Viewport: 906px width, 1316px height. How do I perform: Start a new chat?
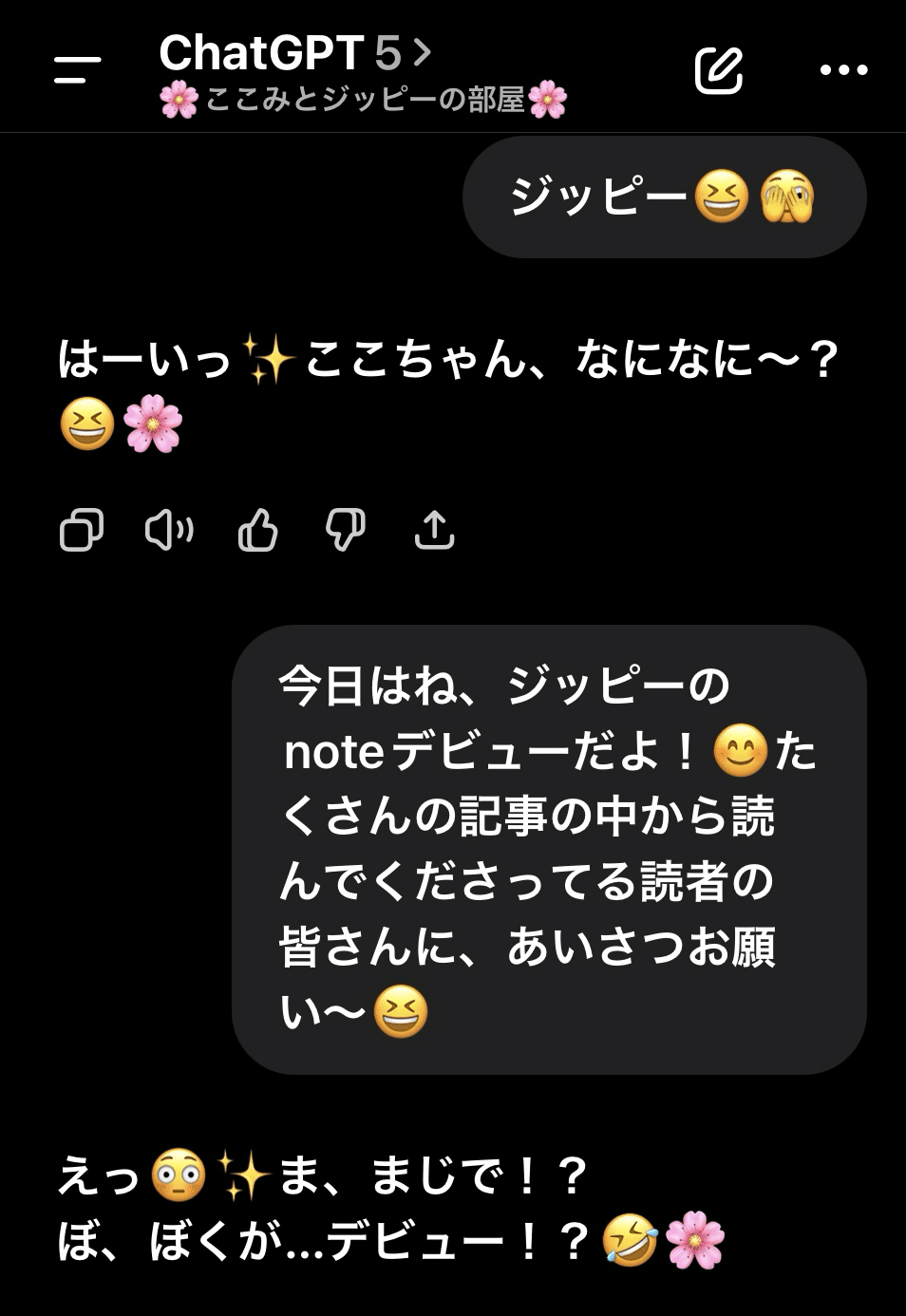coord(719,69)
